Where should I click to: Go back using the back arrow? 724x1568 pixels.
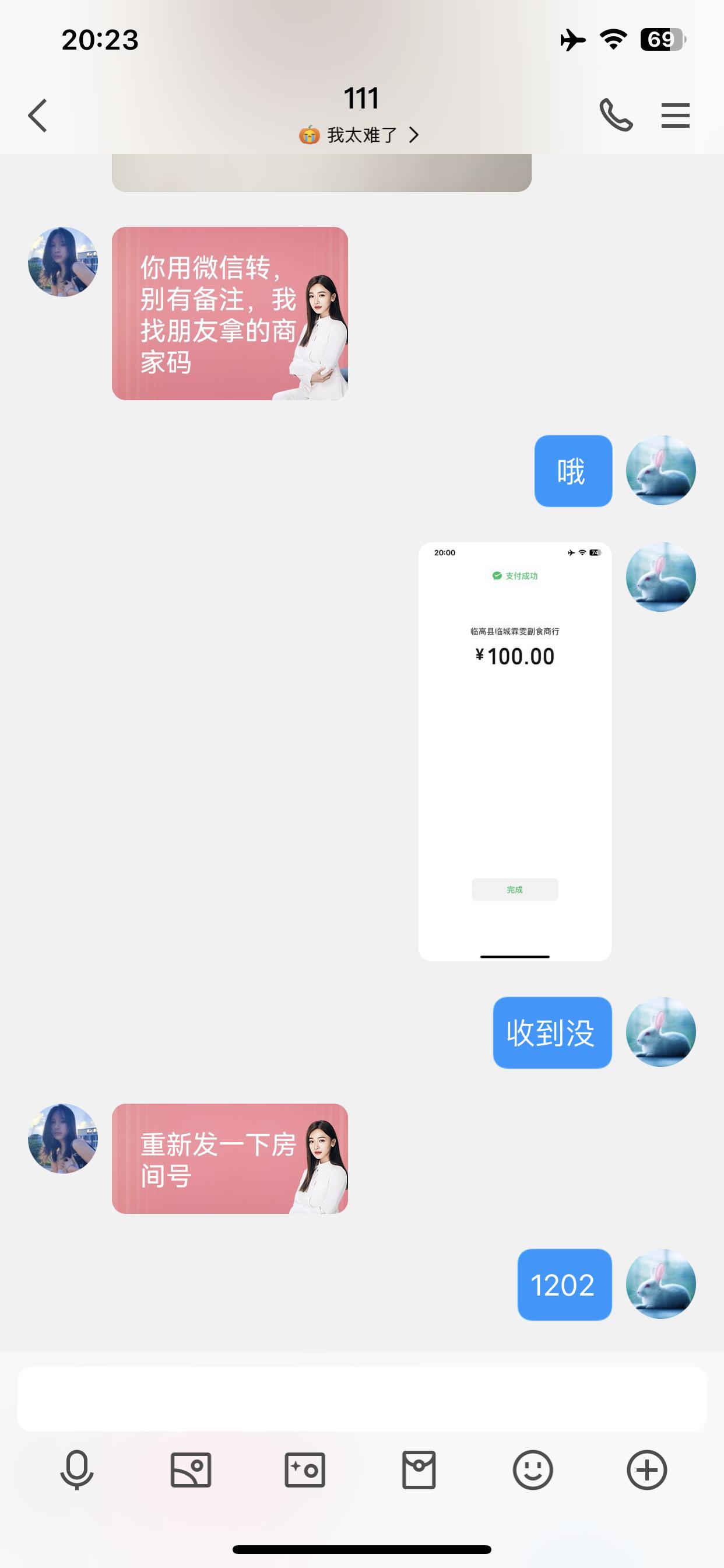point(38,116)
